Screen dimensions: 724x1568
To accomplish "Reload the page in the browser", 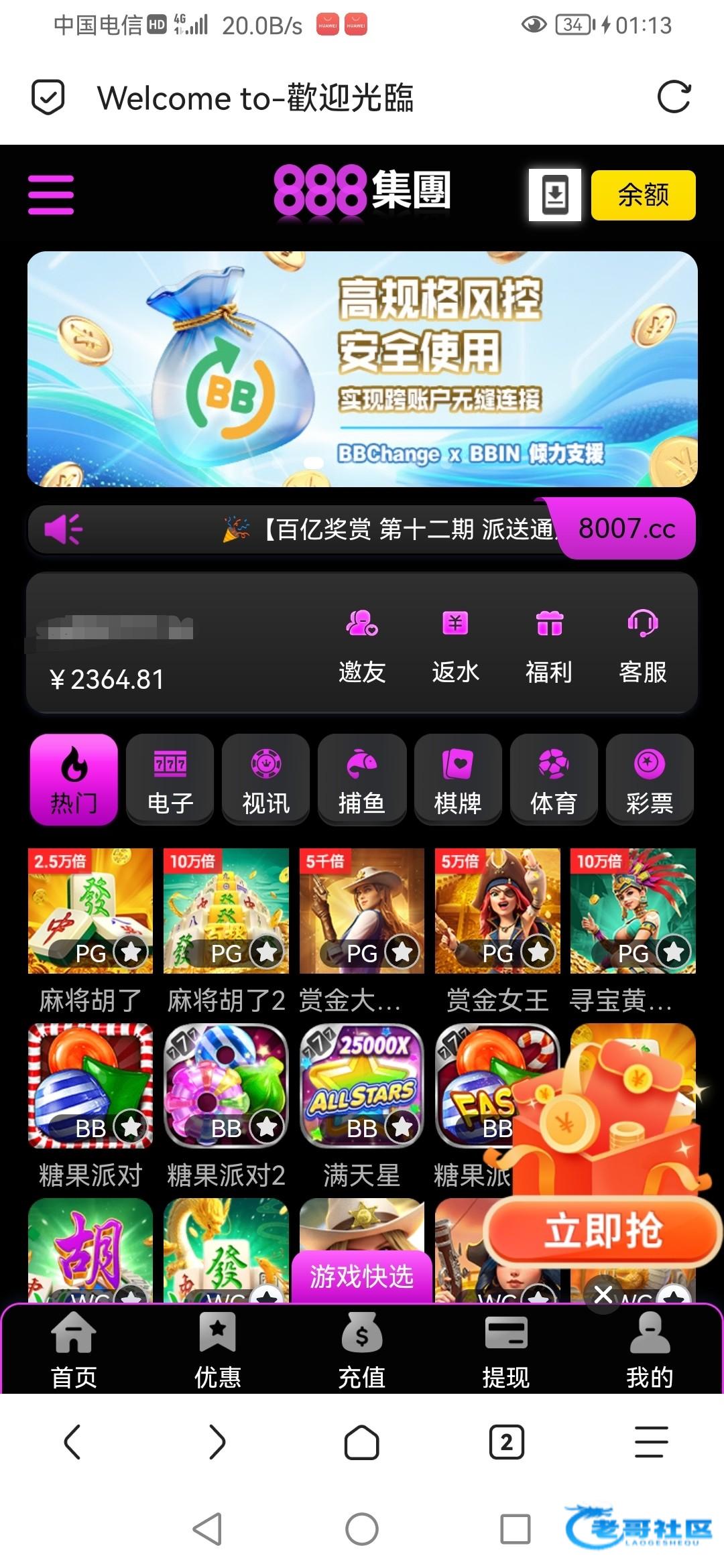I will (674, 97).
